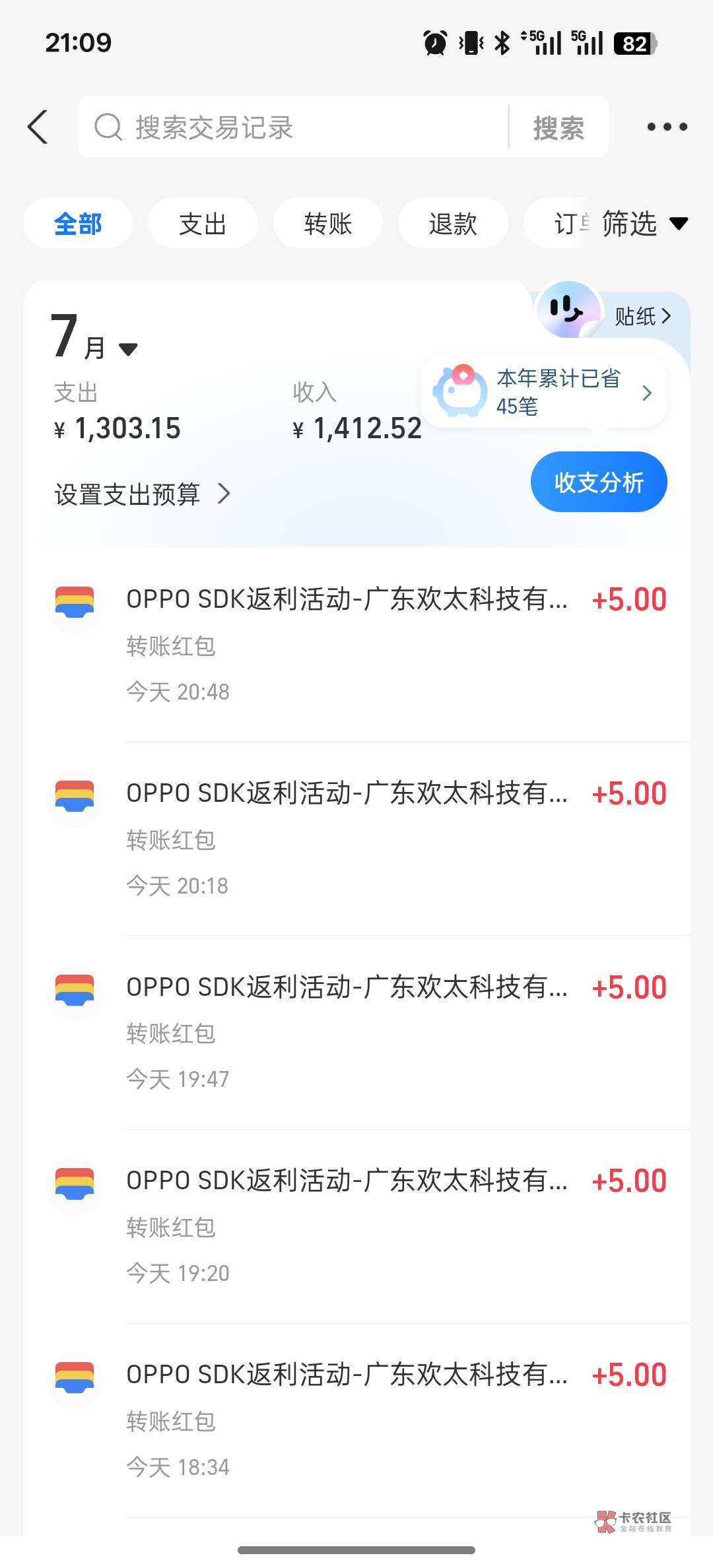
Task: Open 设置支出预算
Action: tap(143, 494)
